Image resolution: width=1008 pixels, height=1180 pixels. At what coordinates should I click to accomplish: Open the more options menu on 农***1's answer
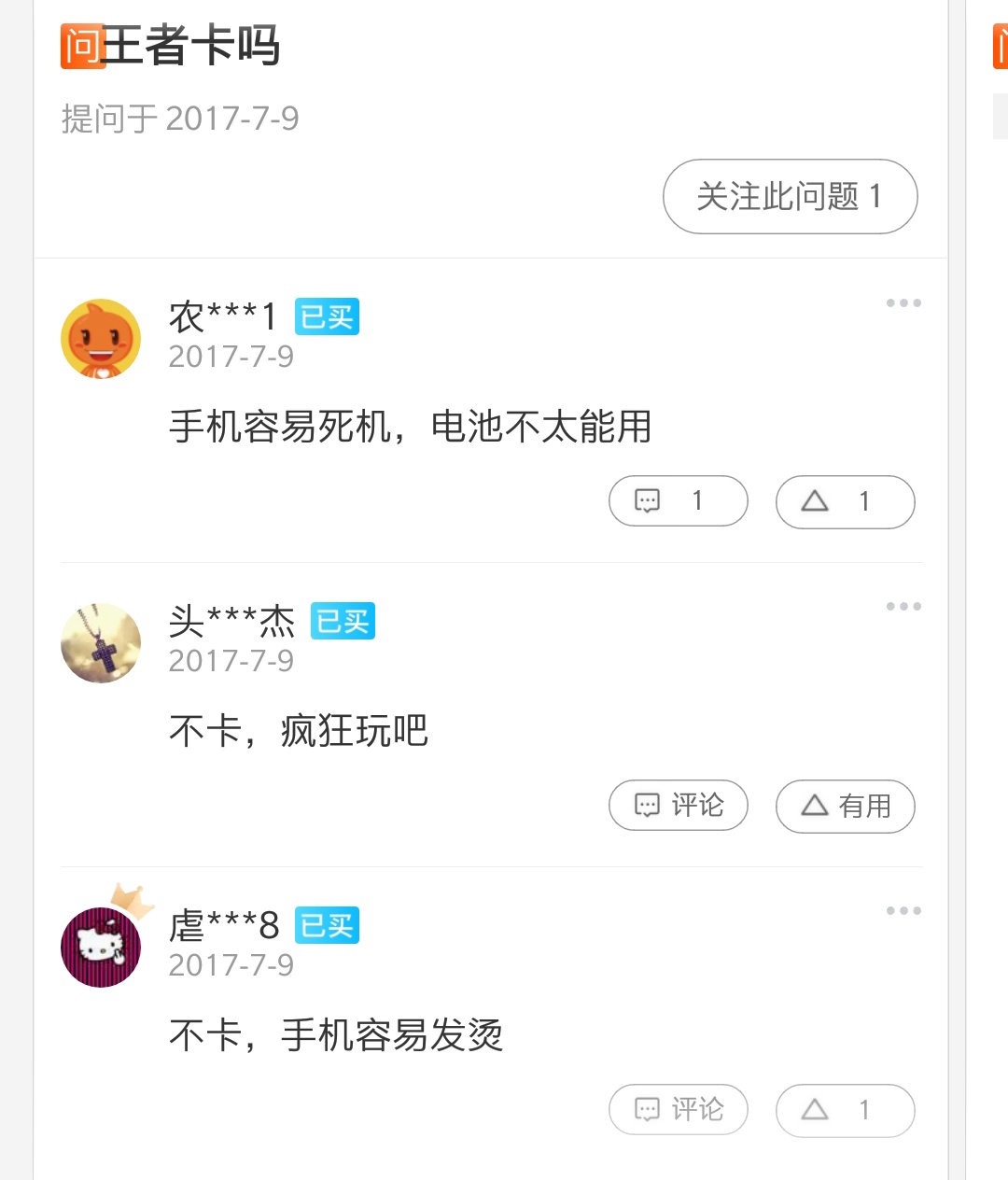pyautogui.click(x=903, y=303)
